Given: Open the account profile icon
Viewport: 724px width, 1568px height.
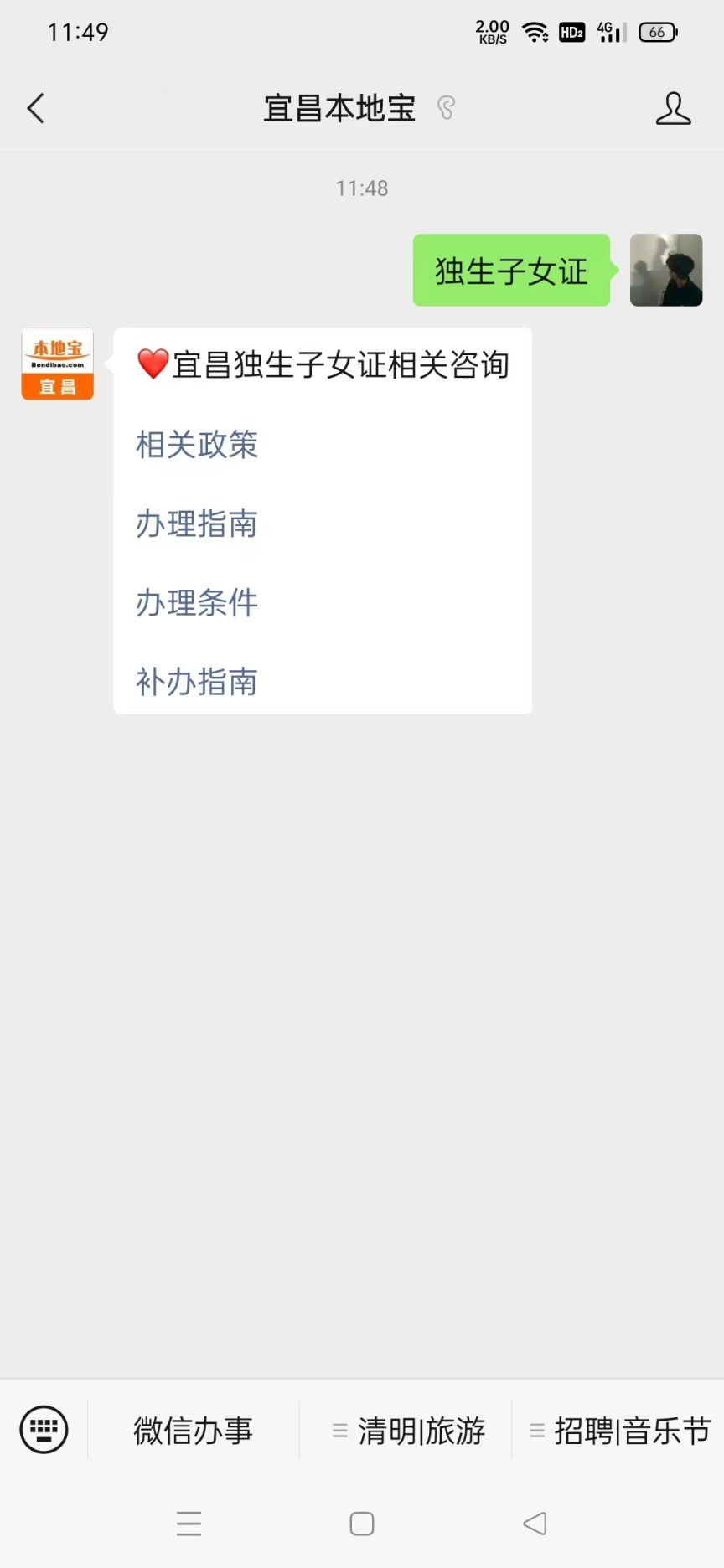Looking at the screenshot, I should 673,109.
